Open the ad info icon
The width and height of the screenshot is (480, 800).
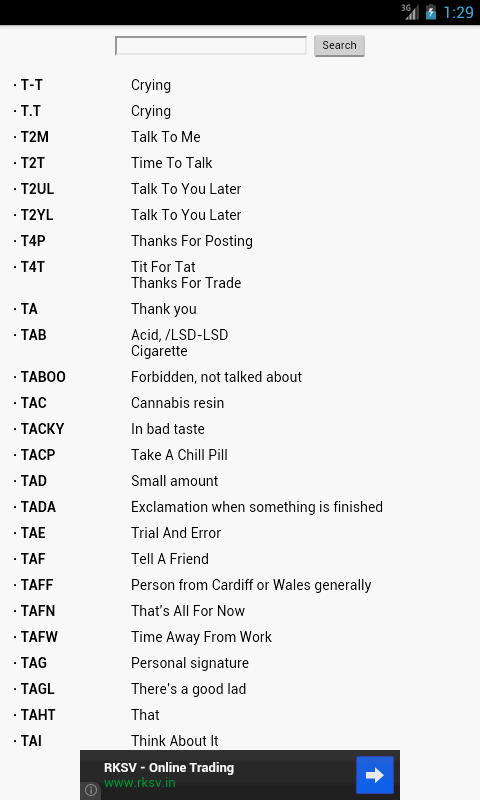[x=91, y=790]
